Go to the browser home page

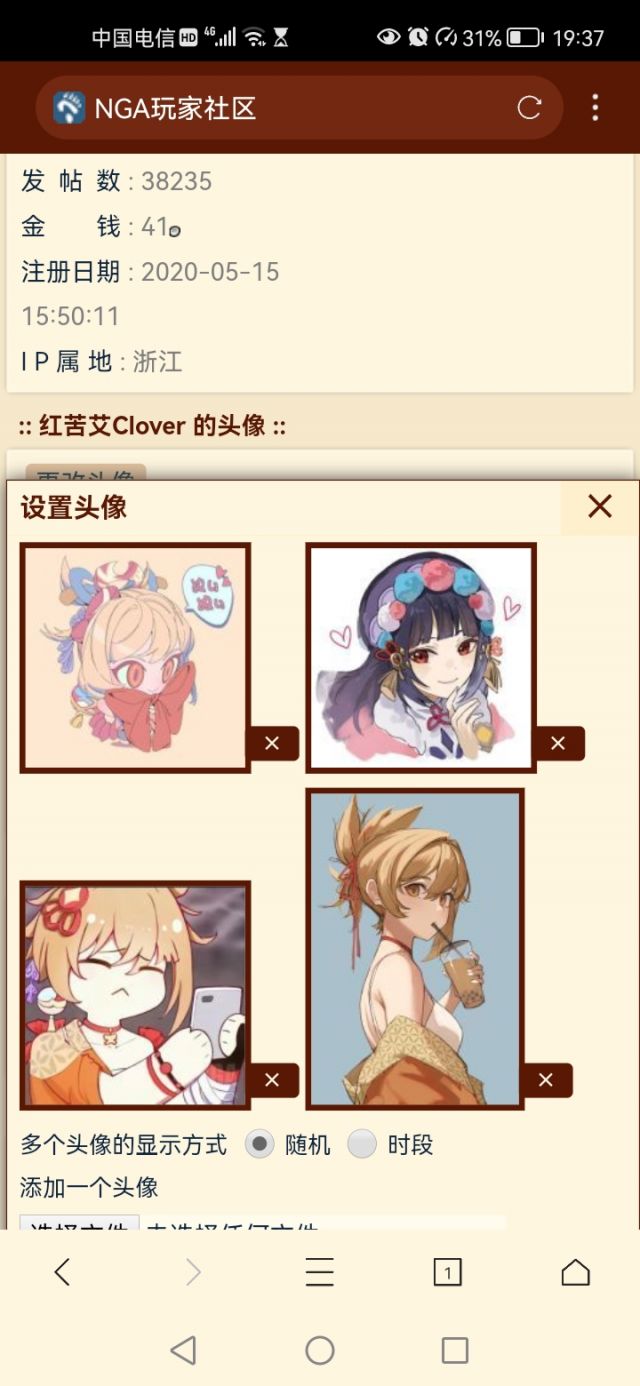pos(575,1272)
